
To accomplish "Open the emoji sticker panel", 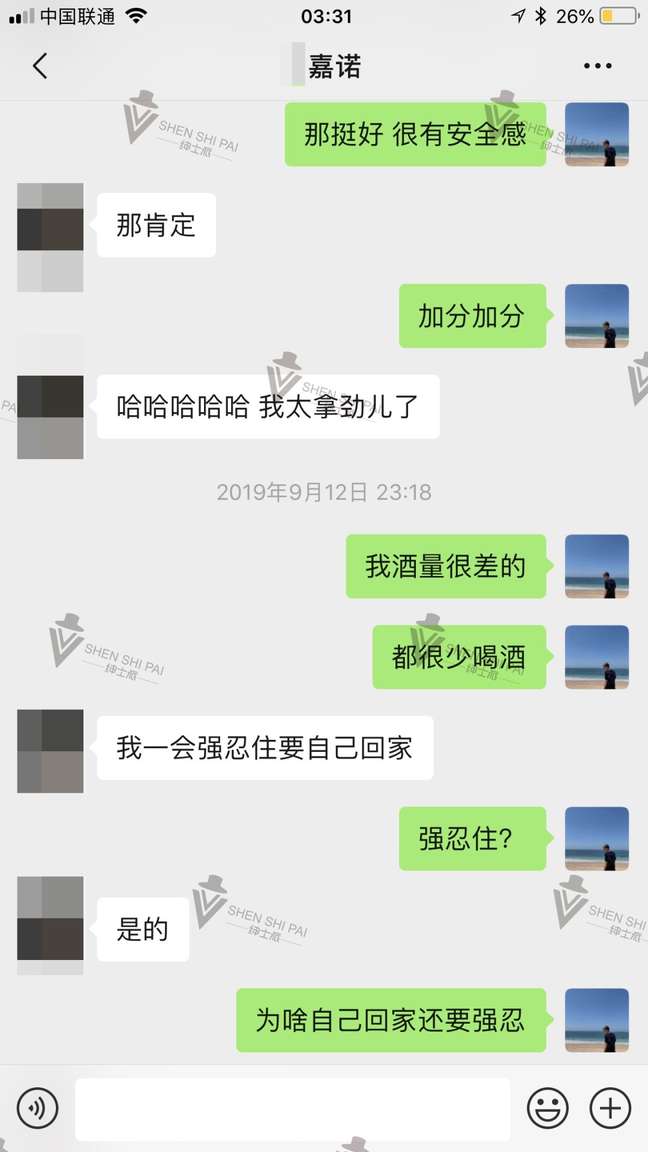I will click(x=548, y=1108).
